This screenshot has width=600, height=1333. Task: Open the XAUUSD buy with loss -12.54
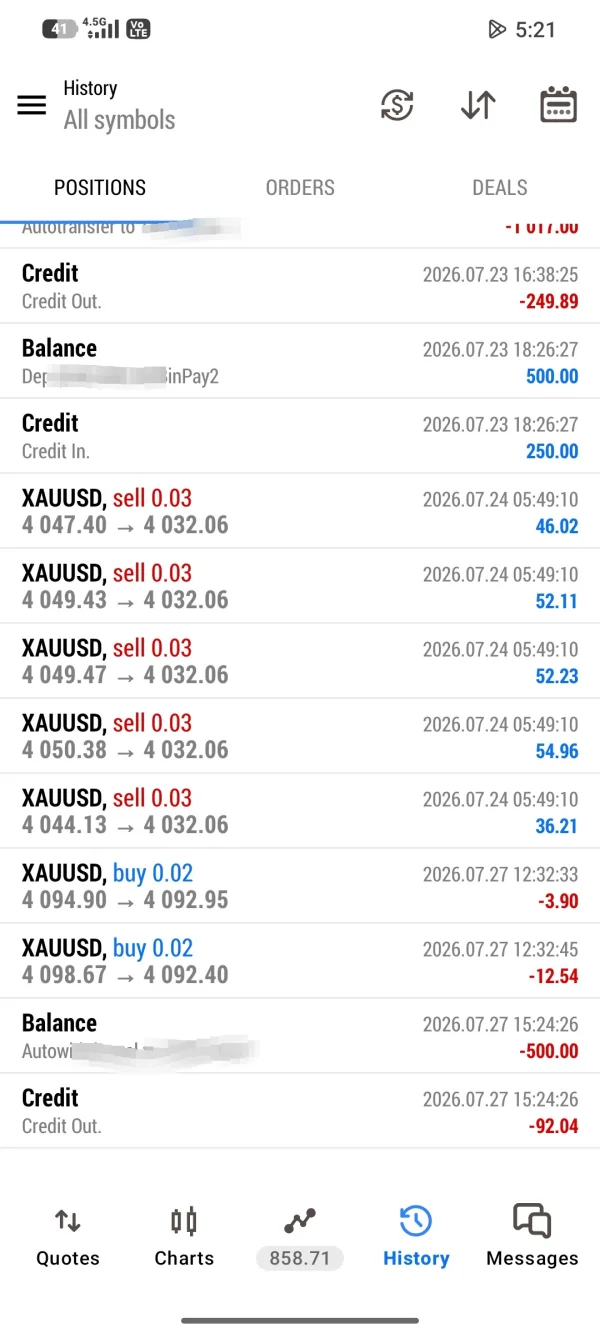300,961
